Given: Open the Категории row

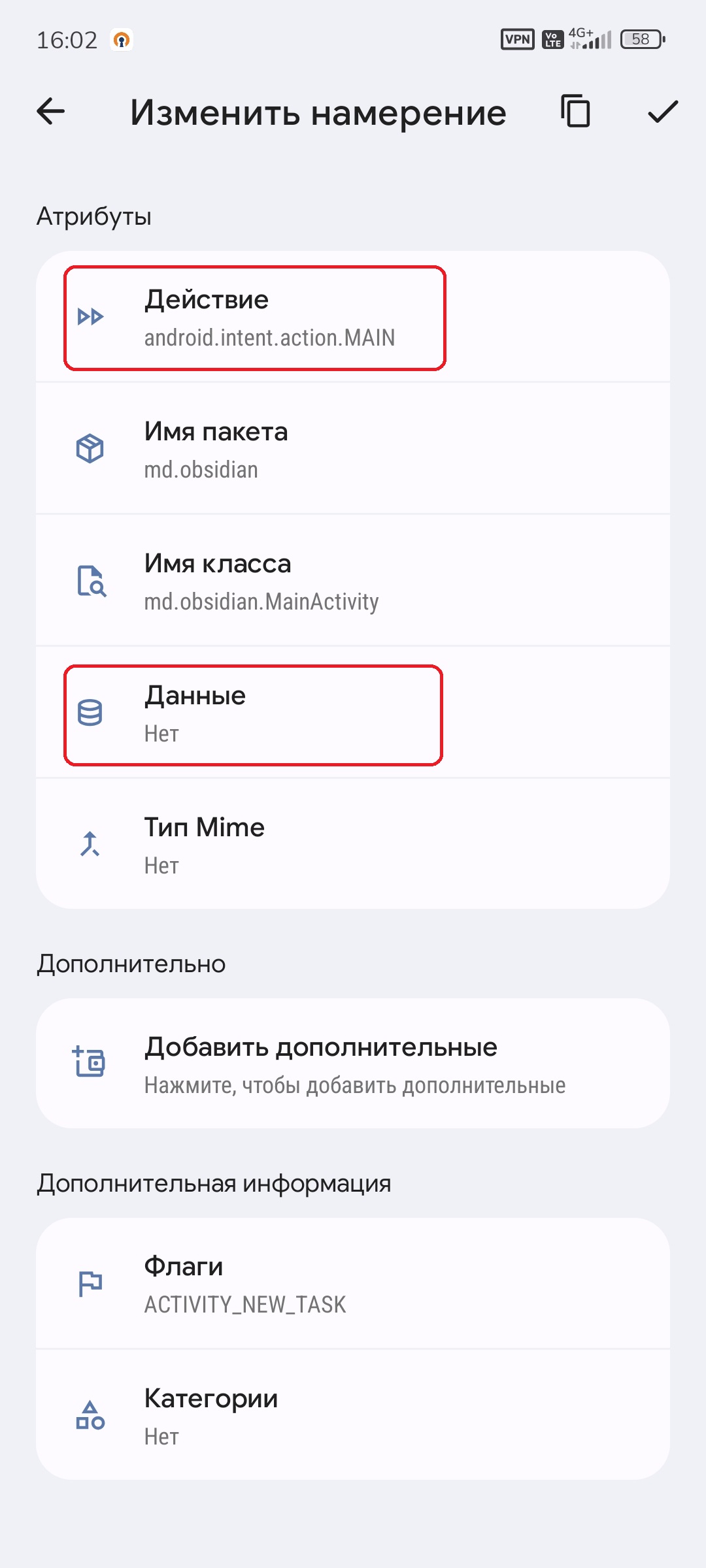Looking at the screenshot, I should 353,1416.
